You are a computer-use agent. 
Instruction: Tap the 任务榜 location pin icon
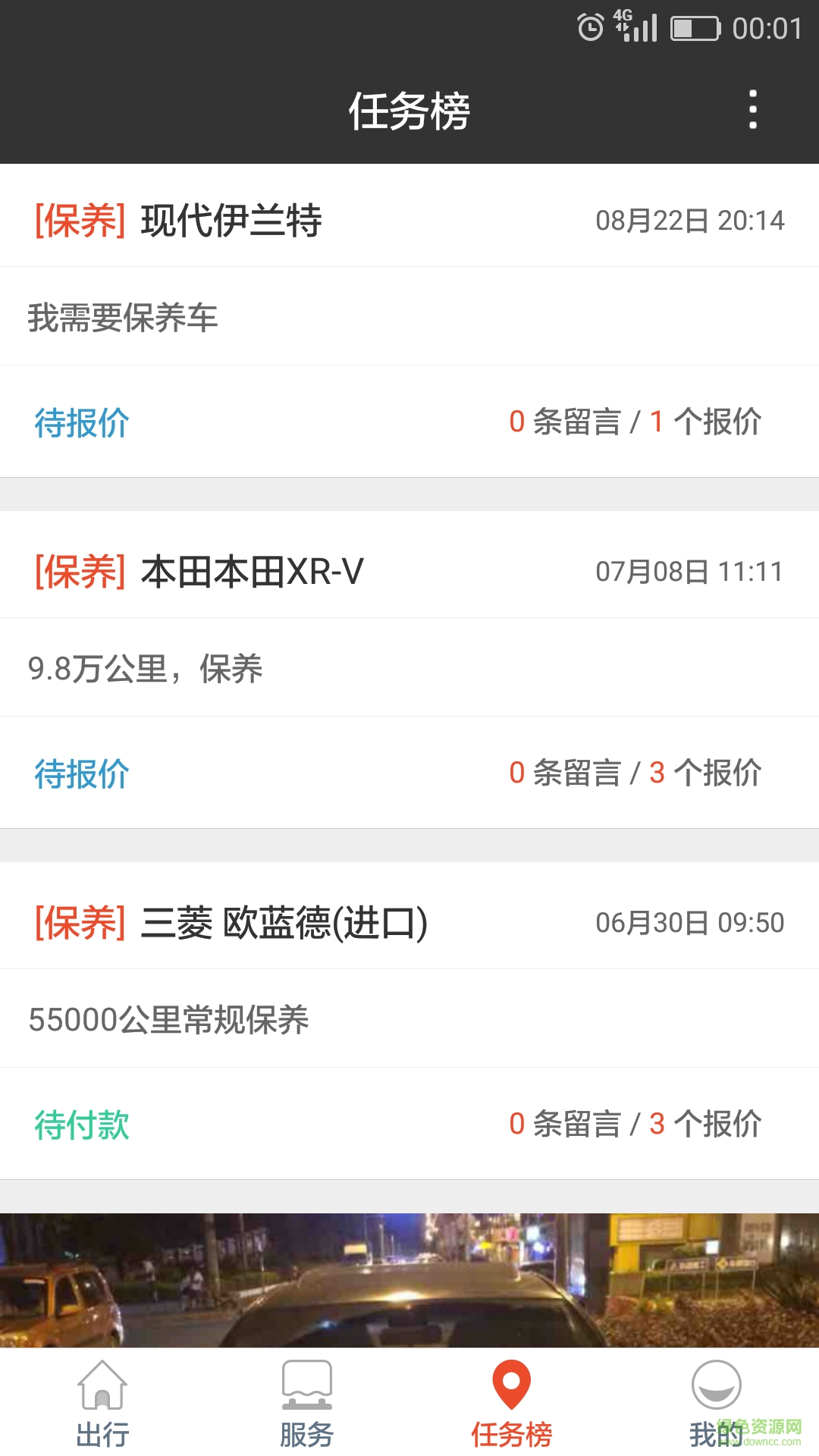tap(512, 1384)
